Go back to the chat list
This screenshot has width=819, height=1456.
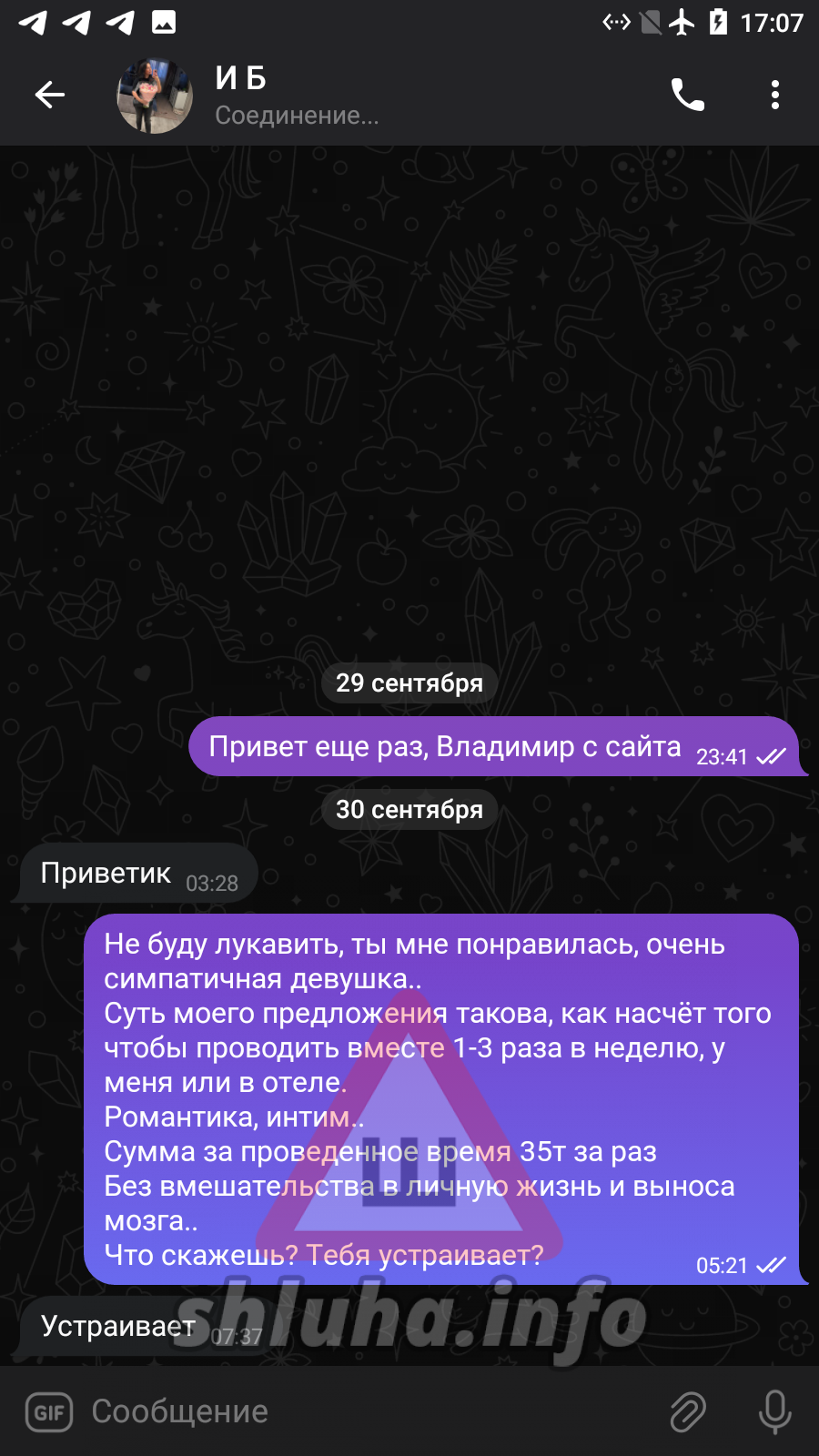point(50,95)
